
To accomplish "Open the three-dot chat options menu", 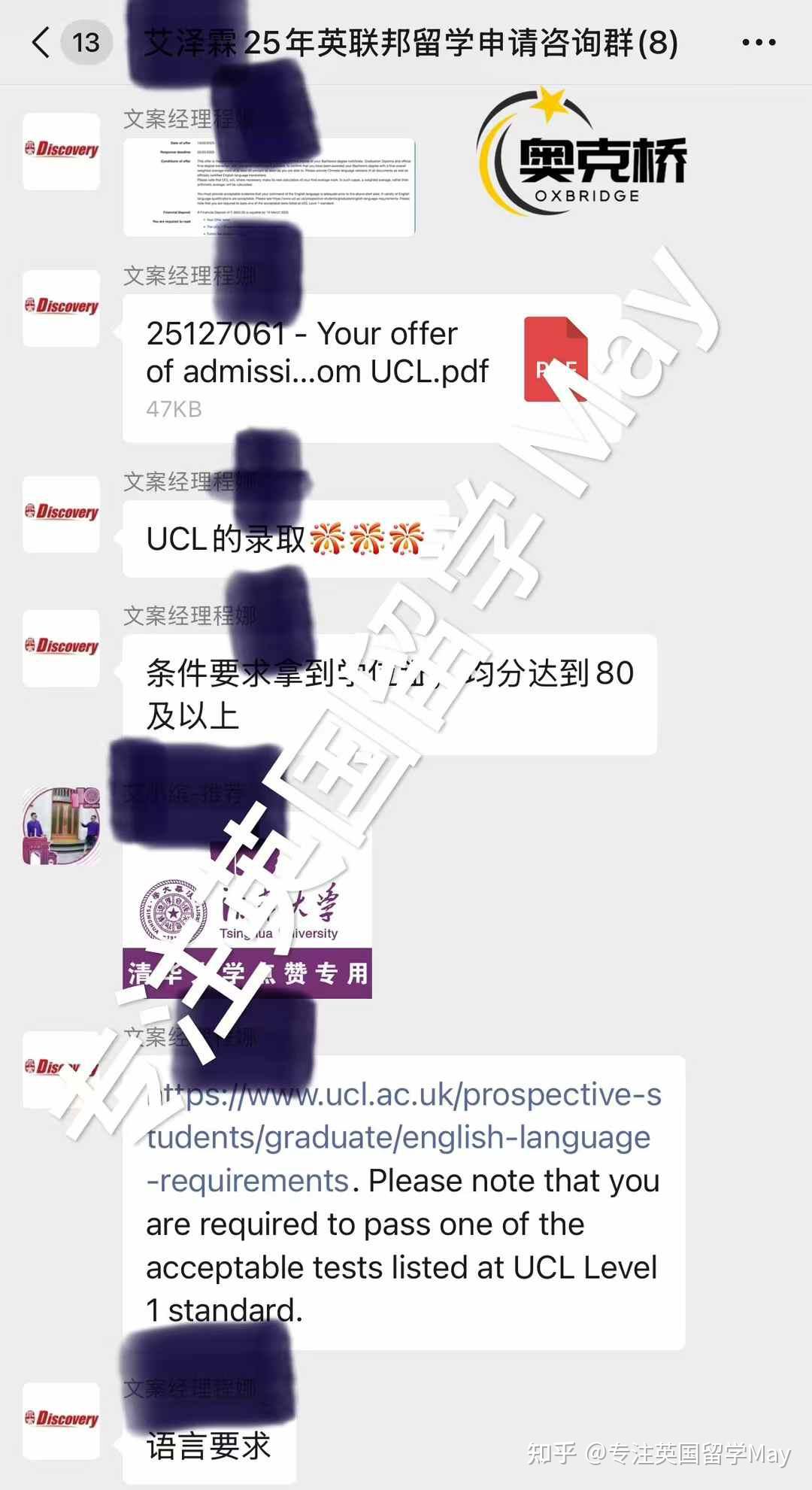I will (x=759, y=41).
